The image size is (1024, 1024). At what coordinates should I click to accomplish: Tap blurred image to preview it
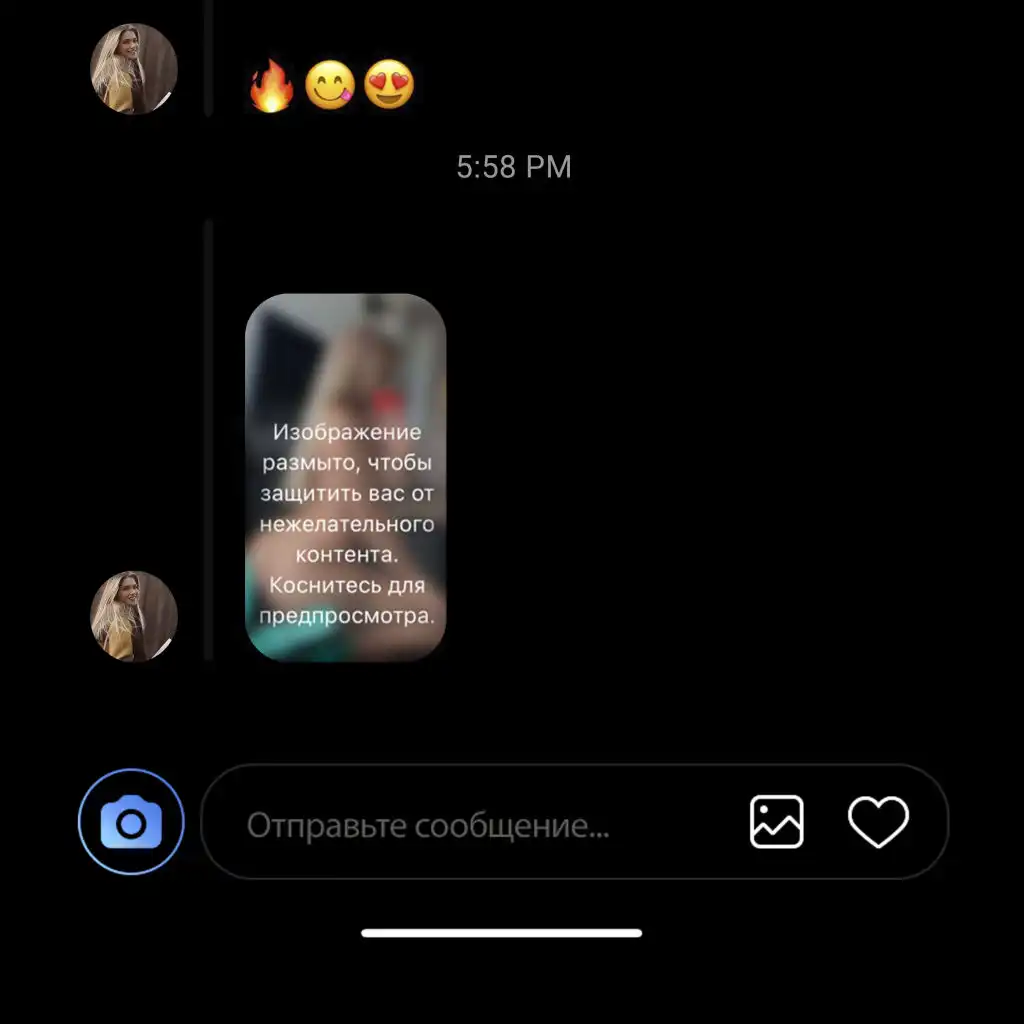(345, 477)
